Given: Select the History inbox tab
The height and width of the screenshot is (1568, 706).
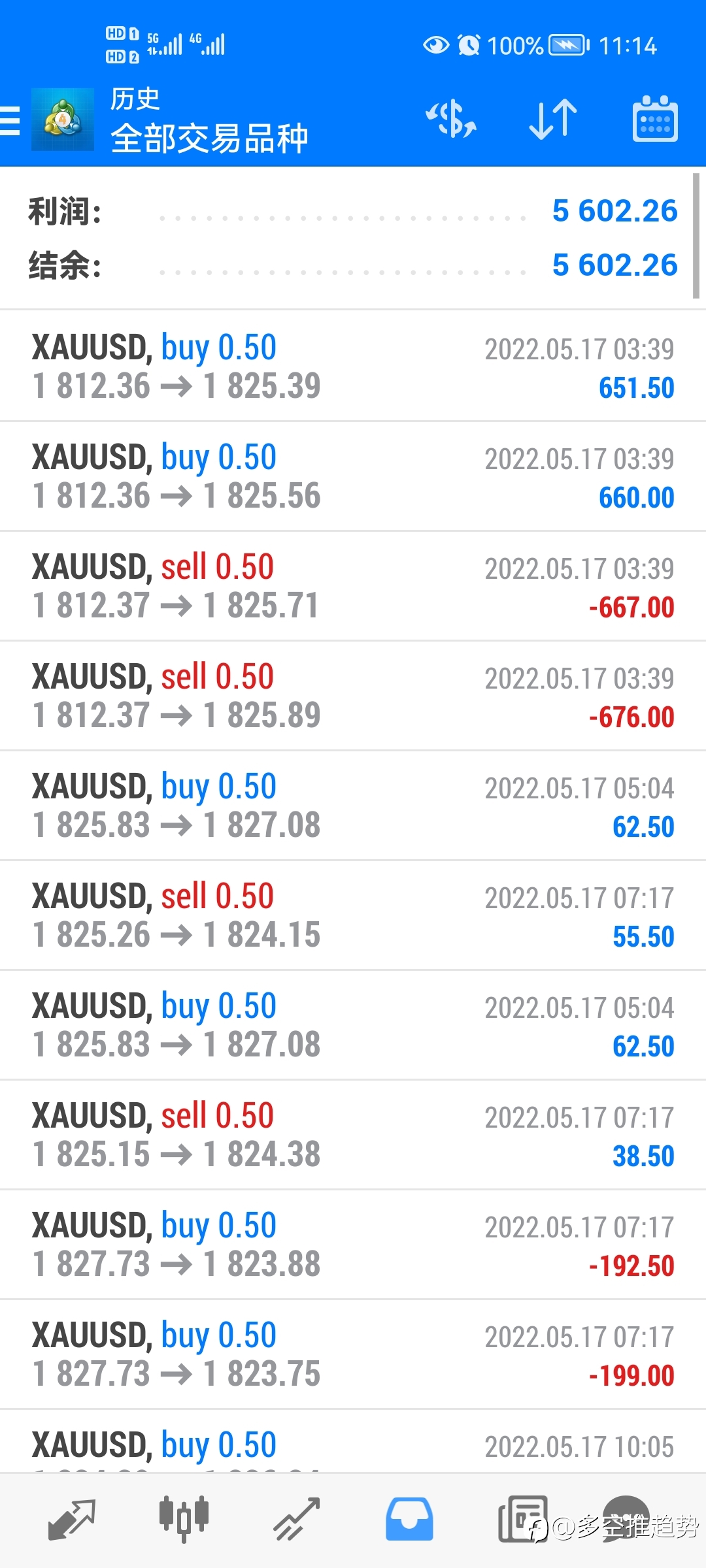Looking at the screenshot, I should pos(409,1520).
